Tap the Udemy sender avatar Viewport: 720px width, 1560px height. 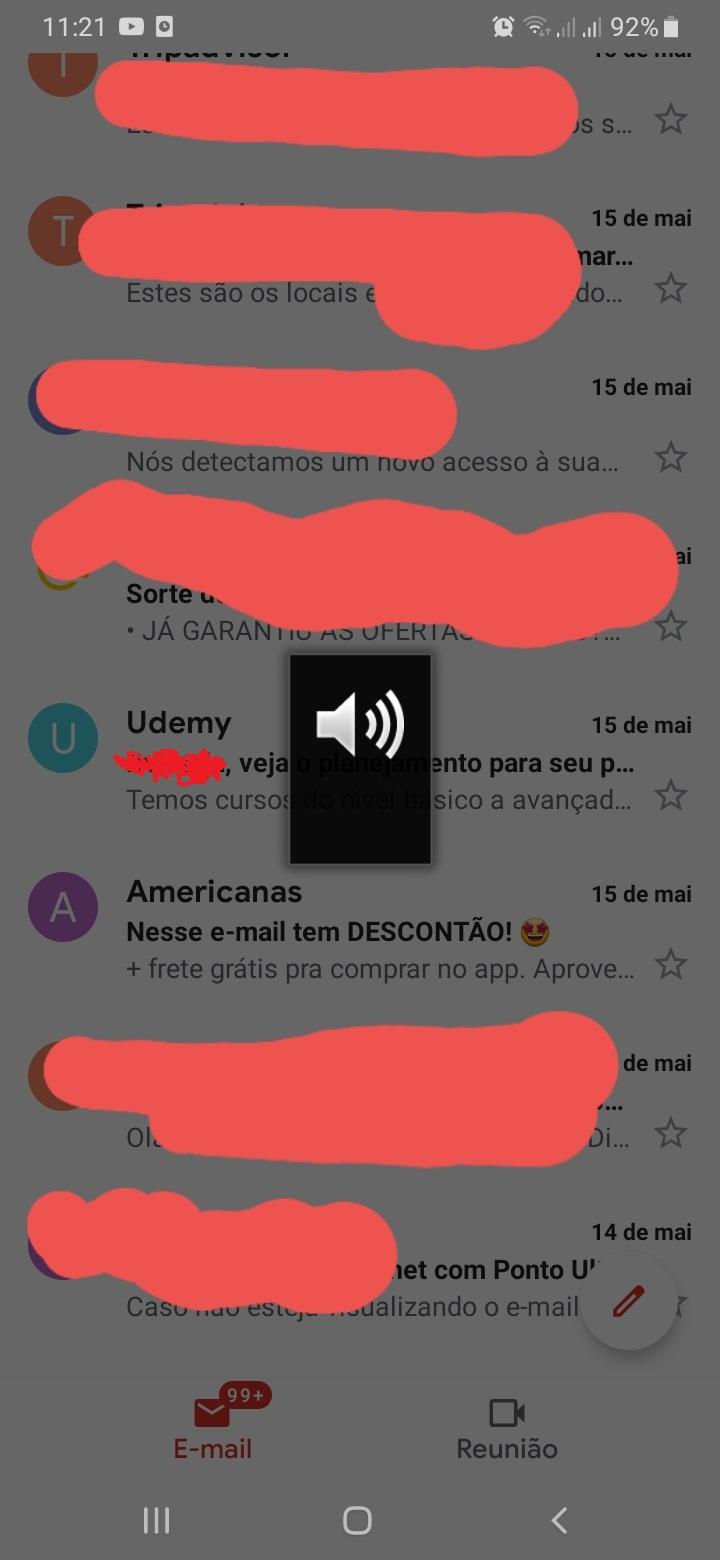click(x=63, y=738)
